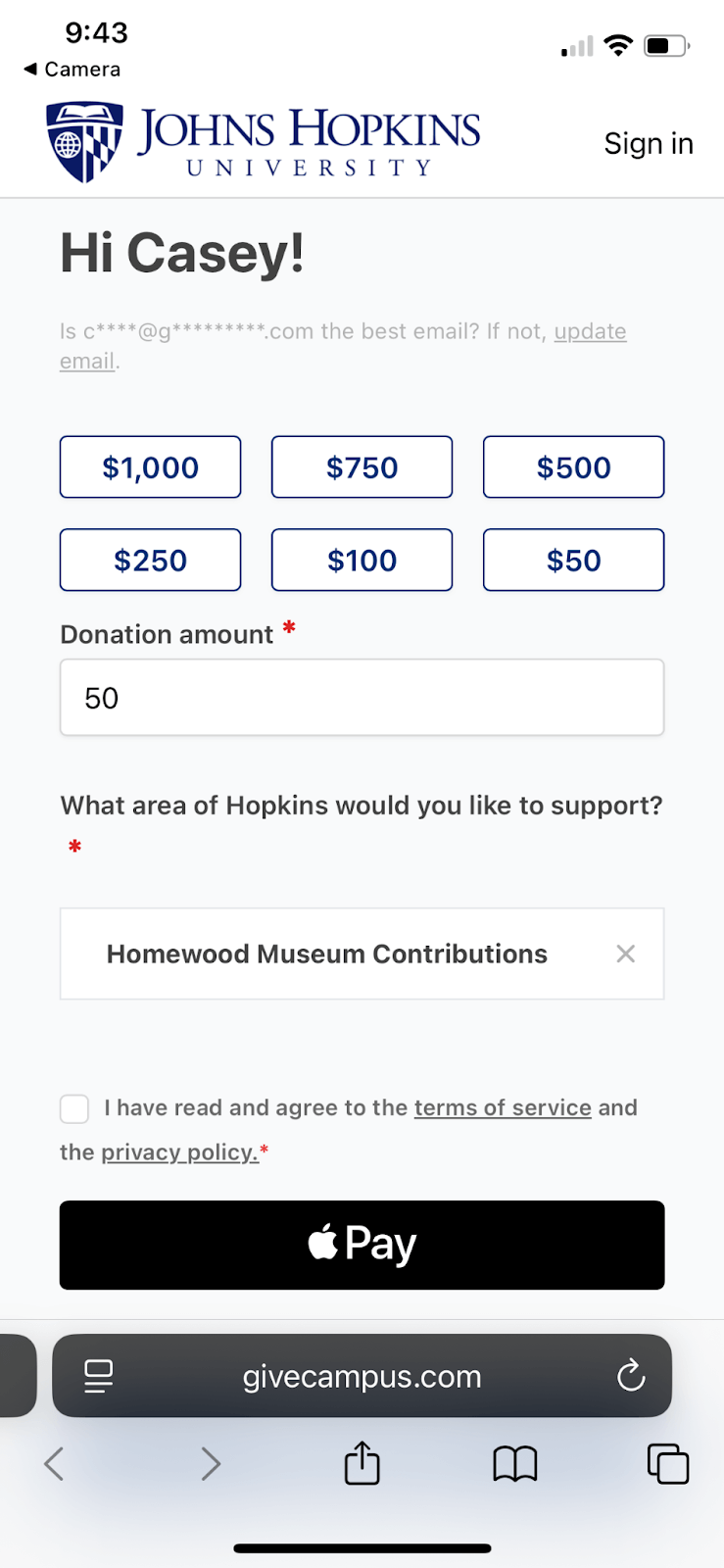Clear the Homewood Museum Contributions selection
The image size is (724, 1568).
pos(625,954)
